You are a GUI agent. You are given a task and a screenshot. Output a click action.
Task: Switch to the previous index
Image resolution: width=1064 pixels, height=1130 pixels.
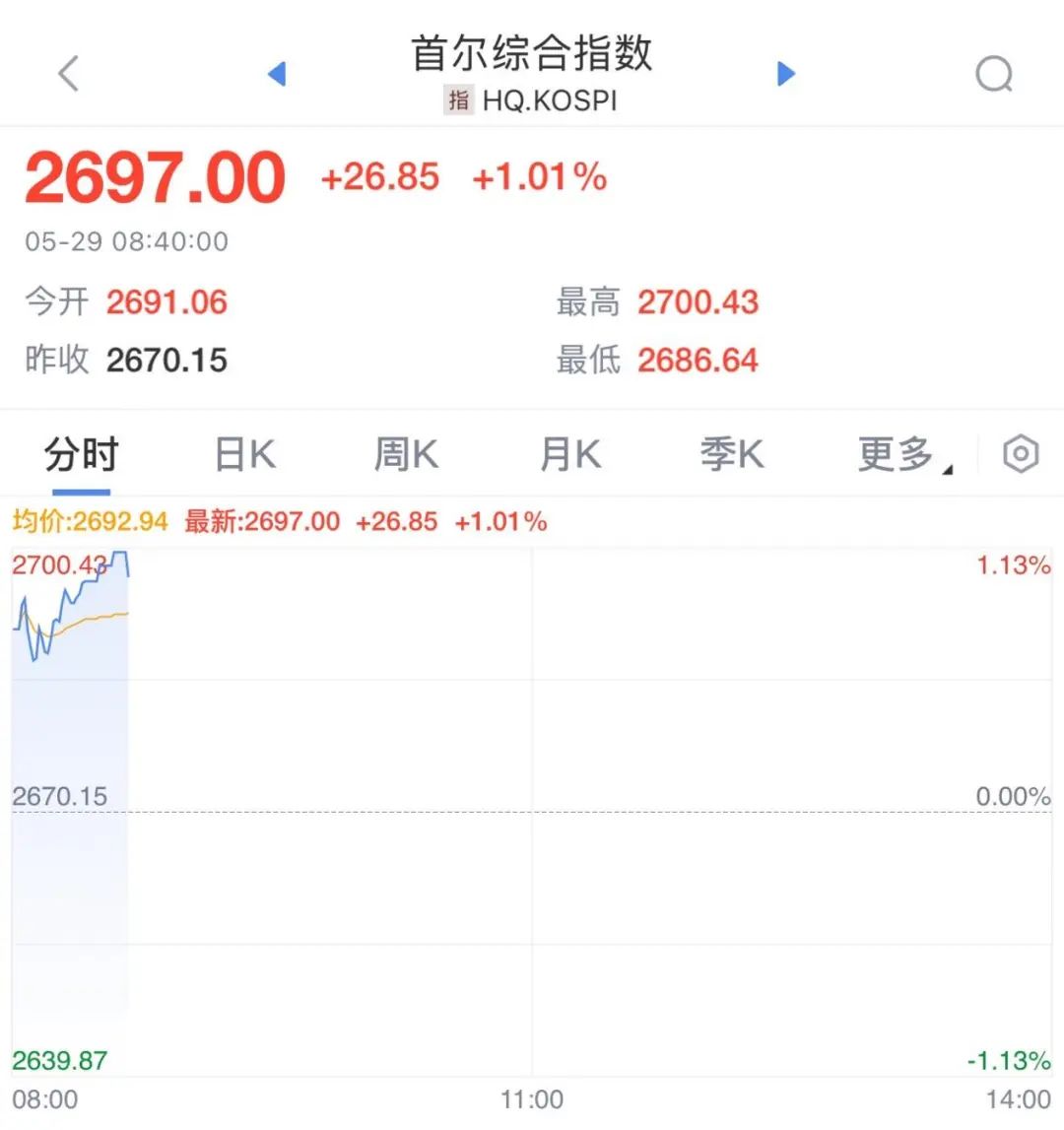click(277, 74)
